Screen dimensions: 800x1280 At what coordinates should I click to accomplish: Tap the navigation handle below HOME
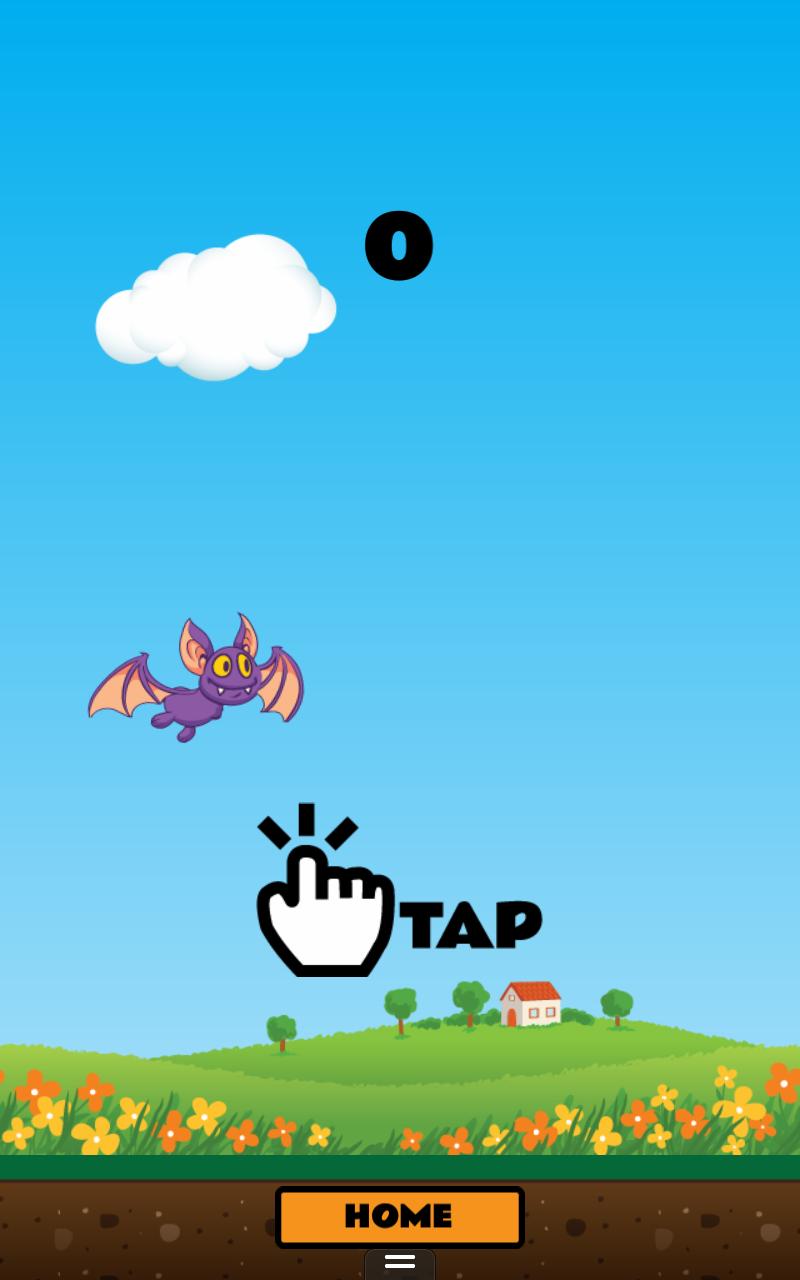click(398, 1263)
